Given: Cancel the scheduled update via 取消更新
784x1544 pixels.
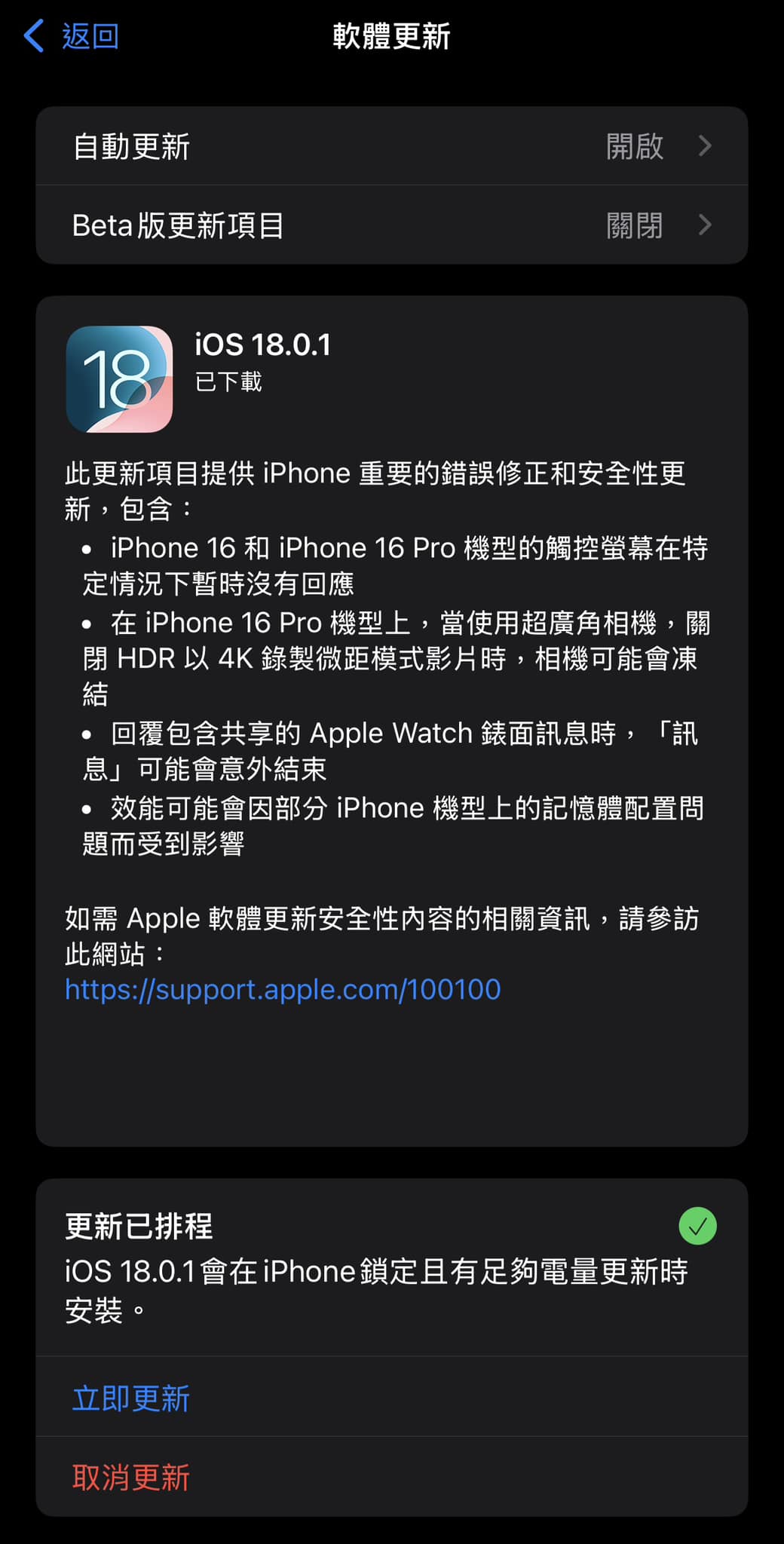Looking at the screenshot, I should (131, 1477).
